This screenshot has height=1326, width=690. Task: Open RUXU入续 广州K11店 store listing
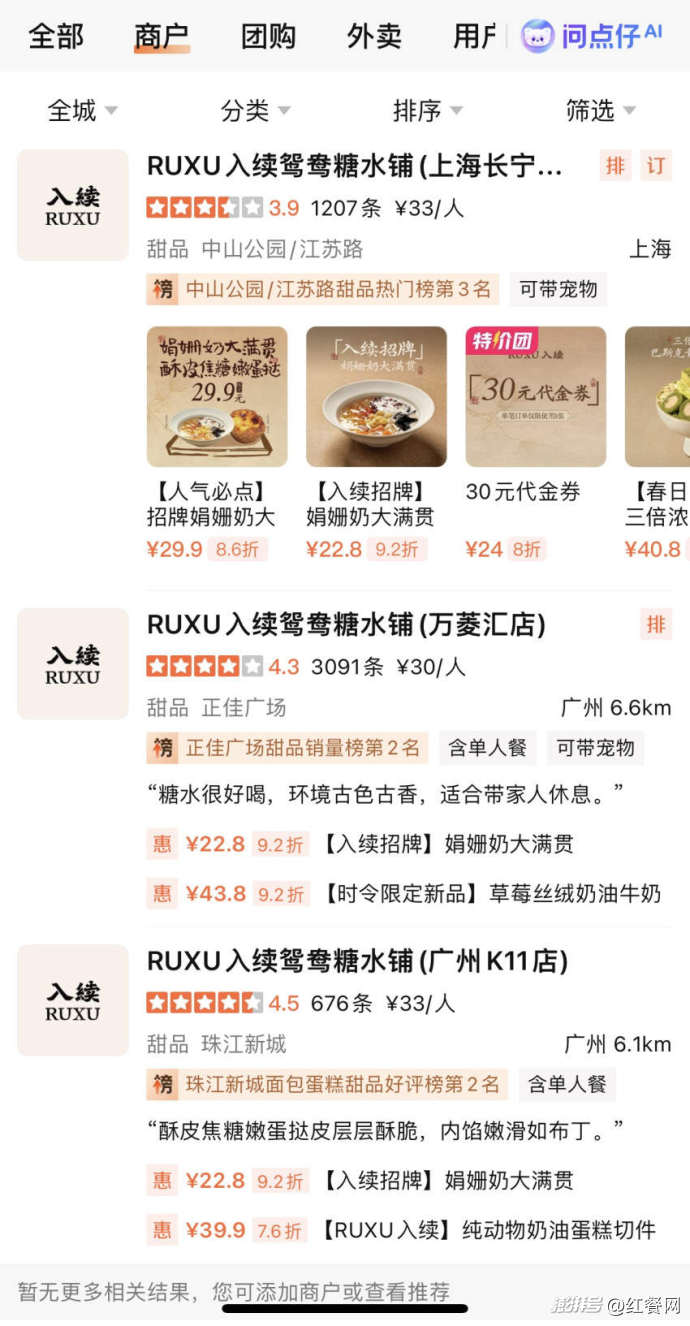click(x=357, y=961)
